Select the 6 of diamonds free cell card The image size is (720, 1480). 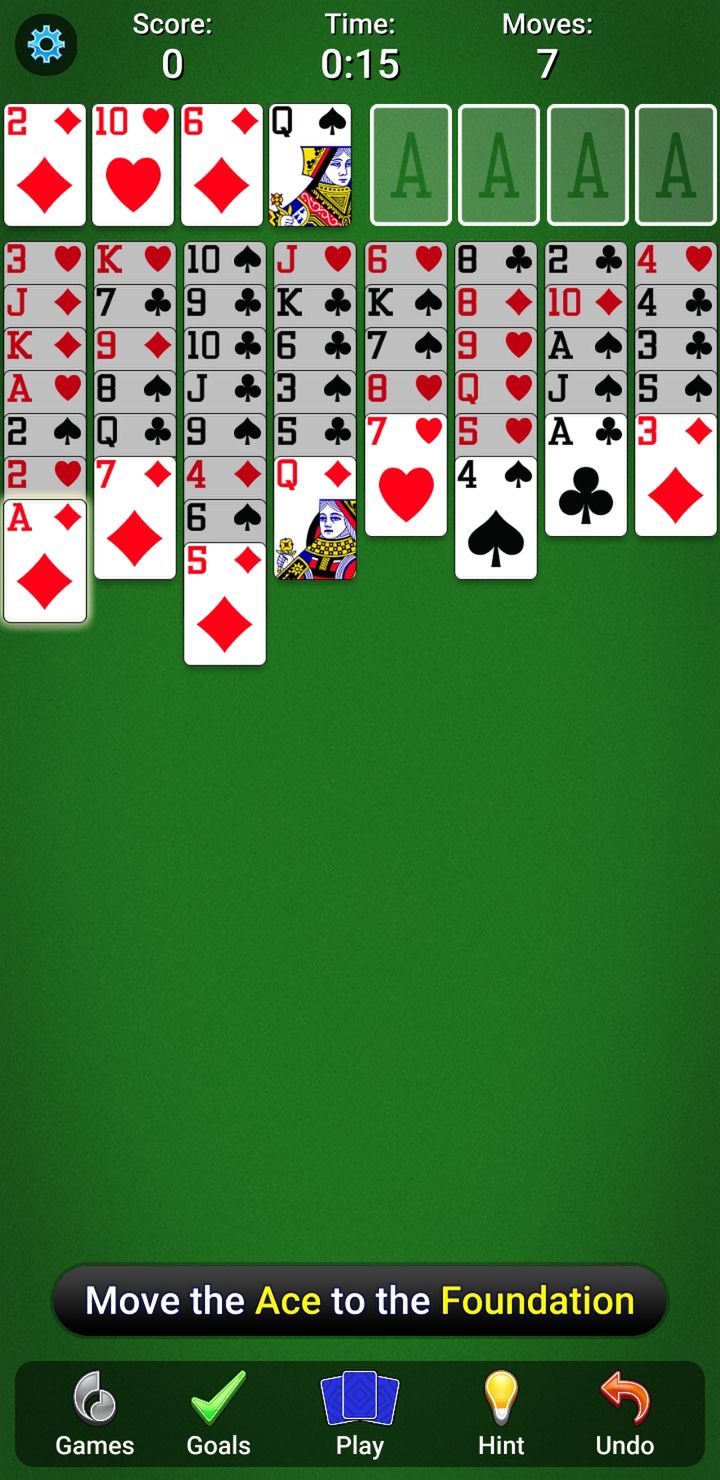click(222, 165)
